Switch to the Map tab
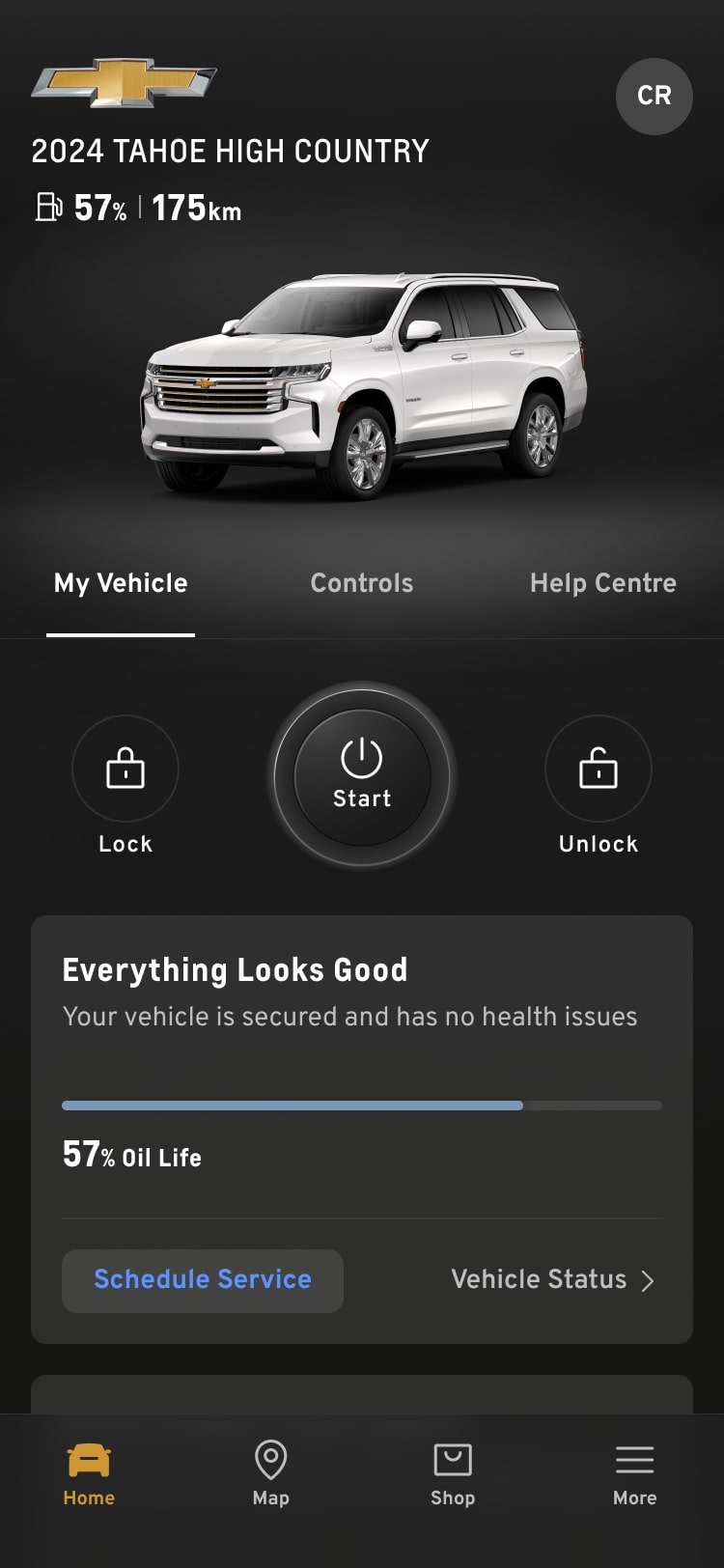 [270, 1474]
